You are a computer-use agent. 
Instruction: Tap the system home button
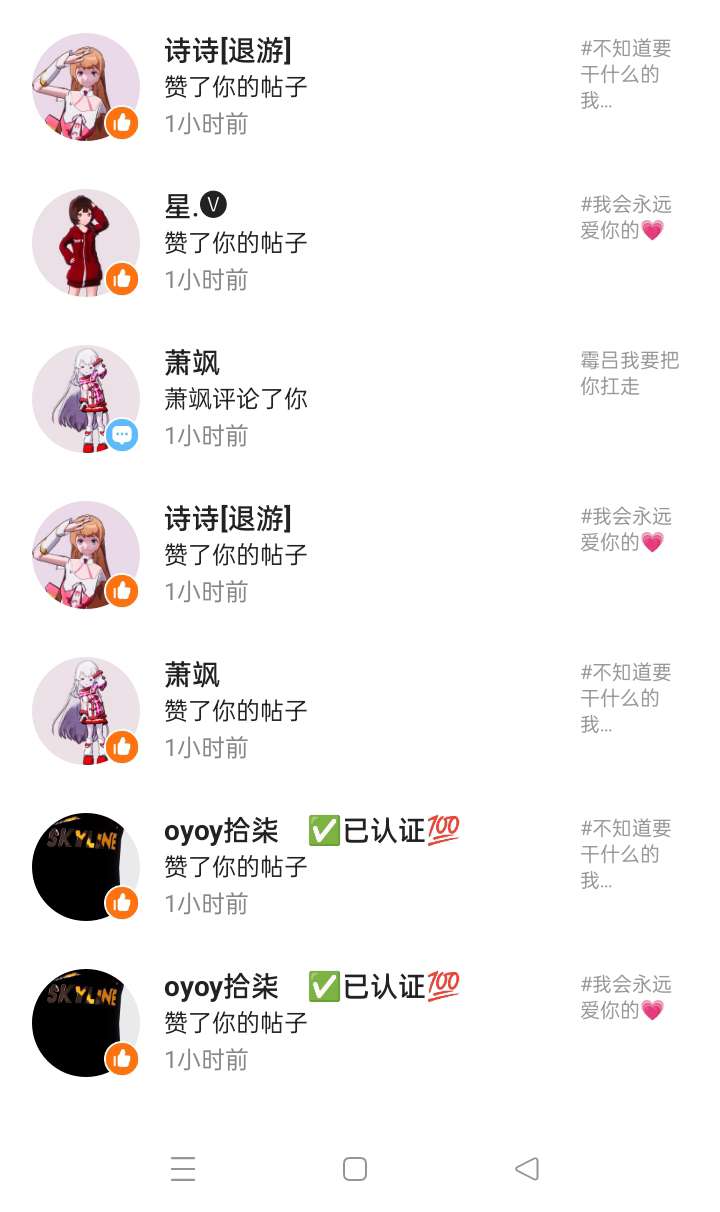click(x=355, y=1168)
